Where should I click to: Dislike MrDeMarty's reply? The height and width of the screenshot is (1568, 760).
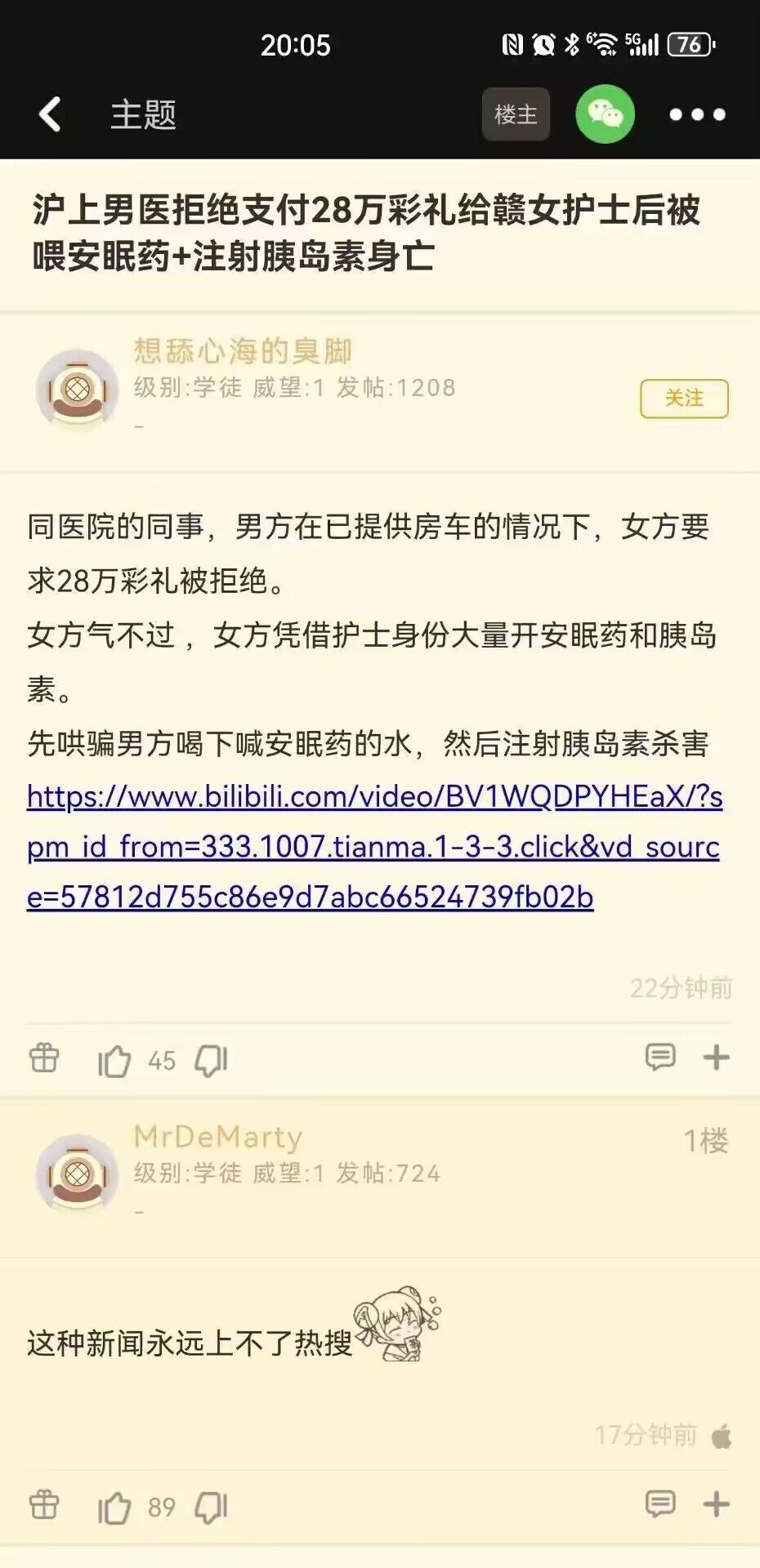click(211, 1508)
